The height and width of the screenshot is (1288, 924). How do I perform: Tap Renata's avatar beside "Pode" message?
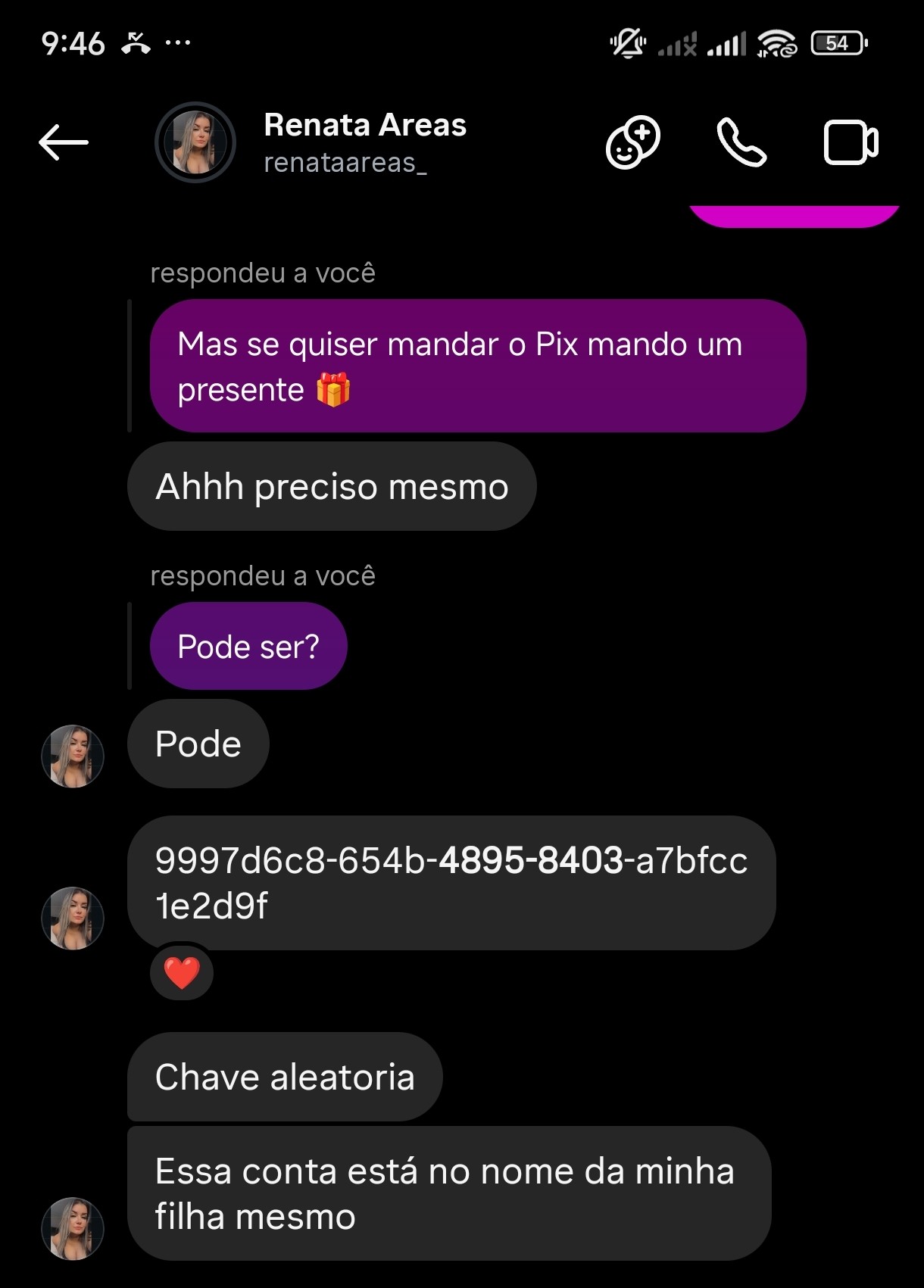point(73,756)
